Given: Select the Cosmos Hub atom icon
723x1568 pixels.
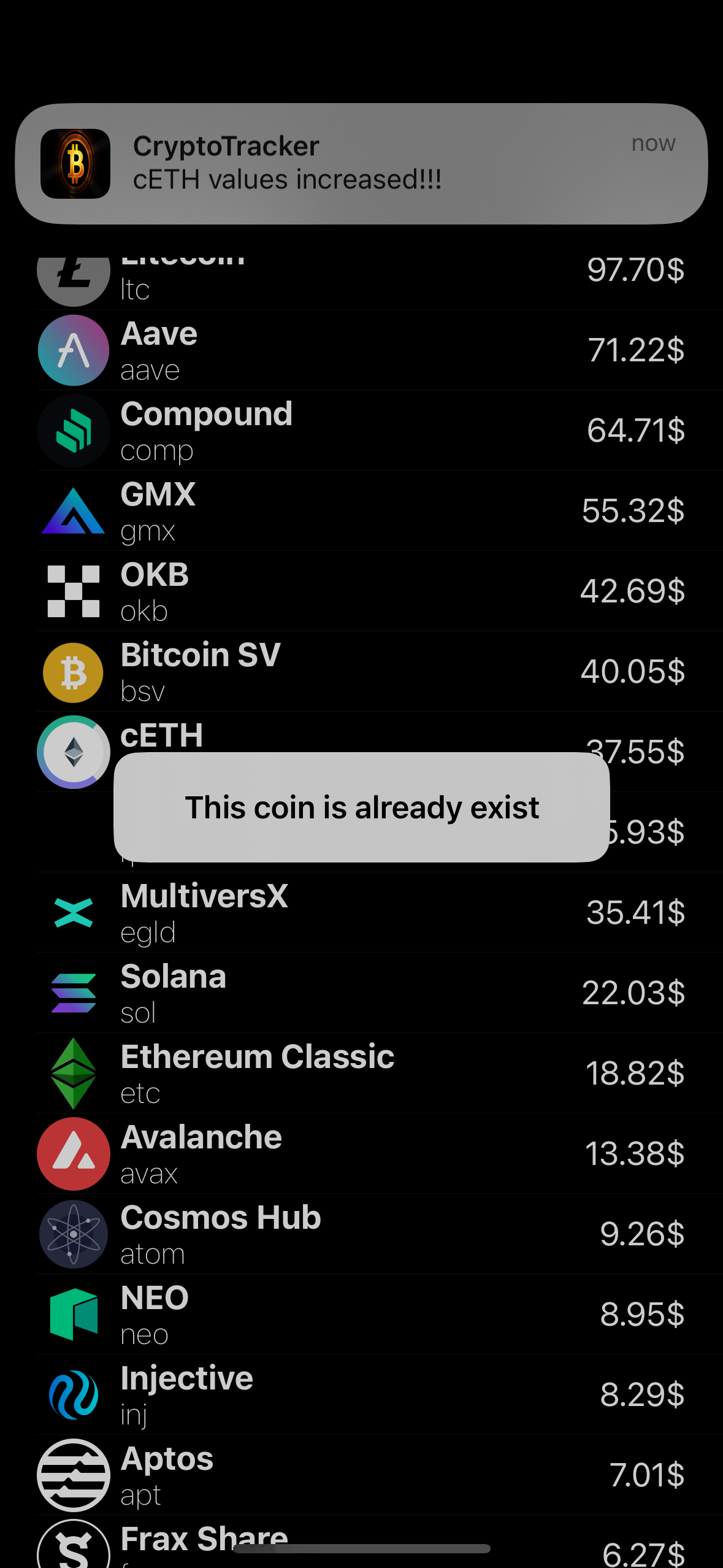Looking at the screenshot, I should pos(73,1234).
